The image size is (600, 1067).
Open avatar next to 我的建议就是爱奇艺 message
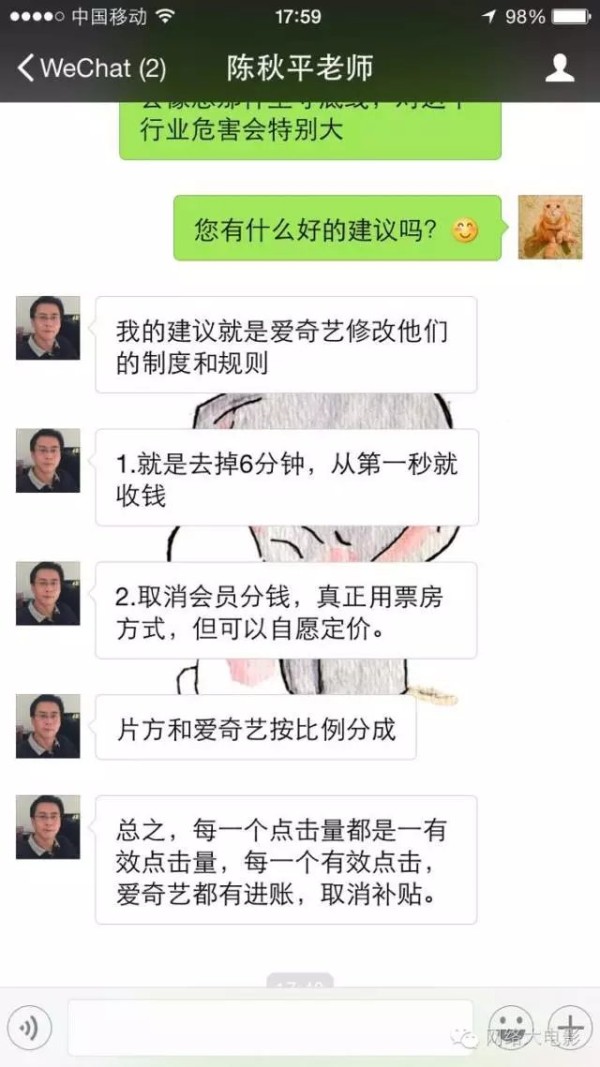[48, 327]
